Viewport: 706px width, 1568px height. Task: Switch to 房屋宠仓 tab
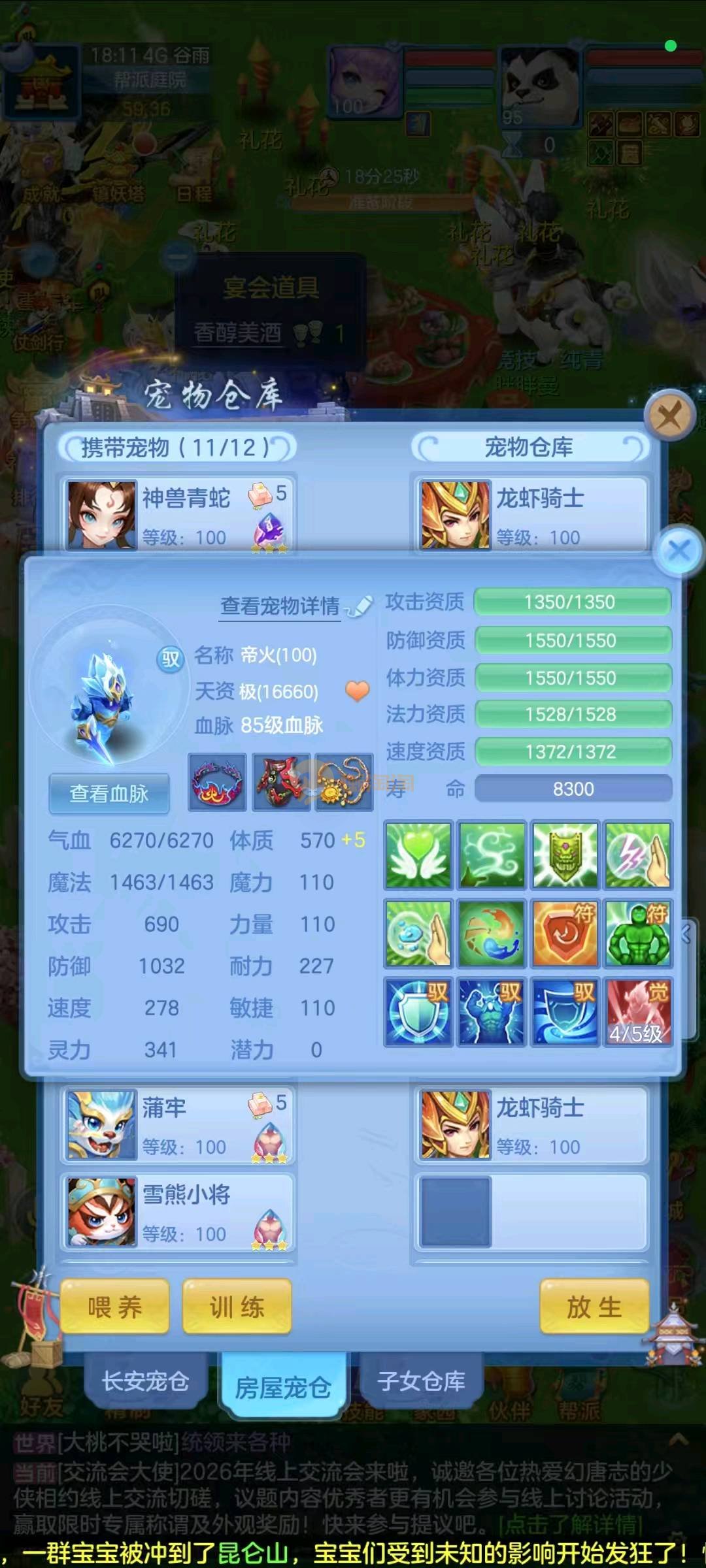(x=283, y=1386)
